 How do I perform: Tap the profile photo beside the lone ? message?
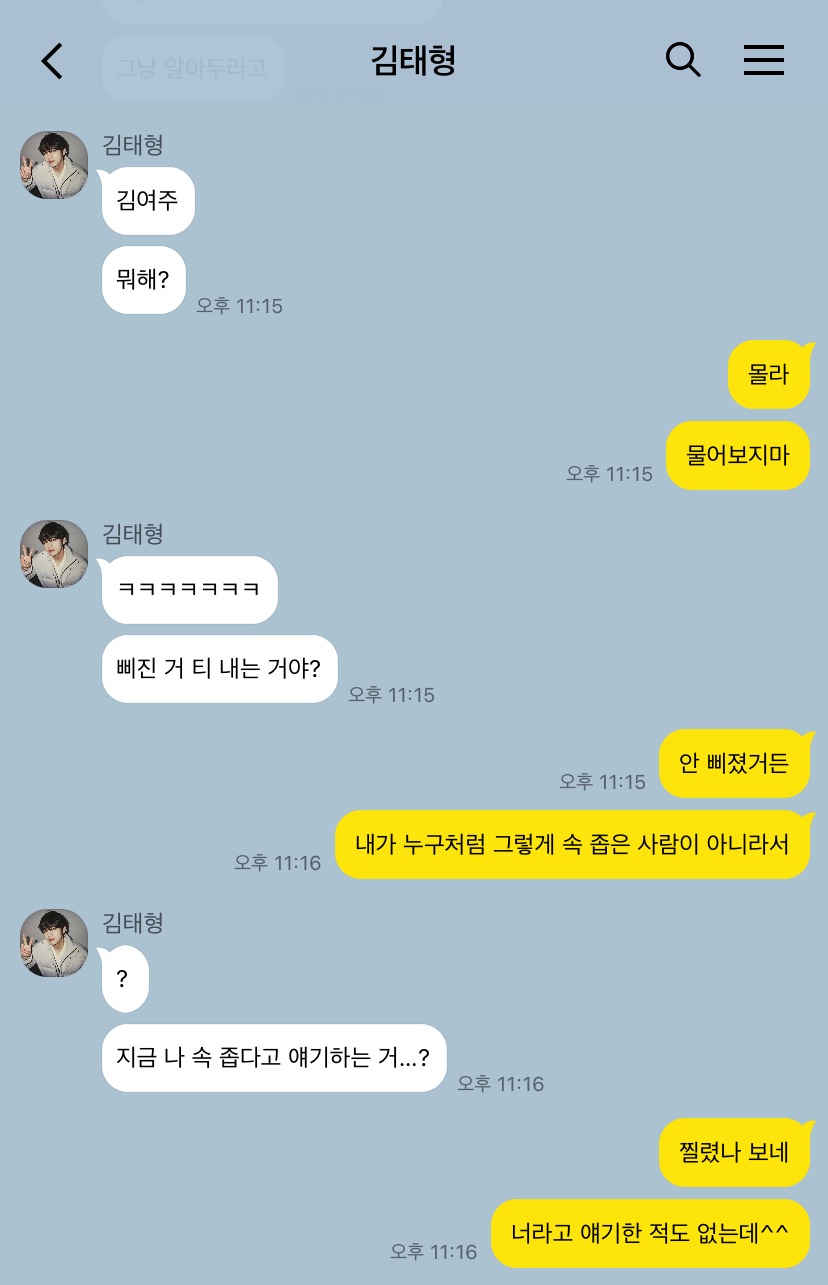54,943
